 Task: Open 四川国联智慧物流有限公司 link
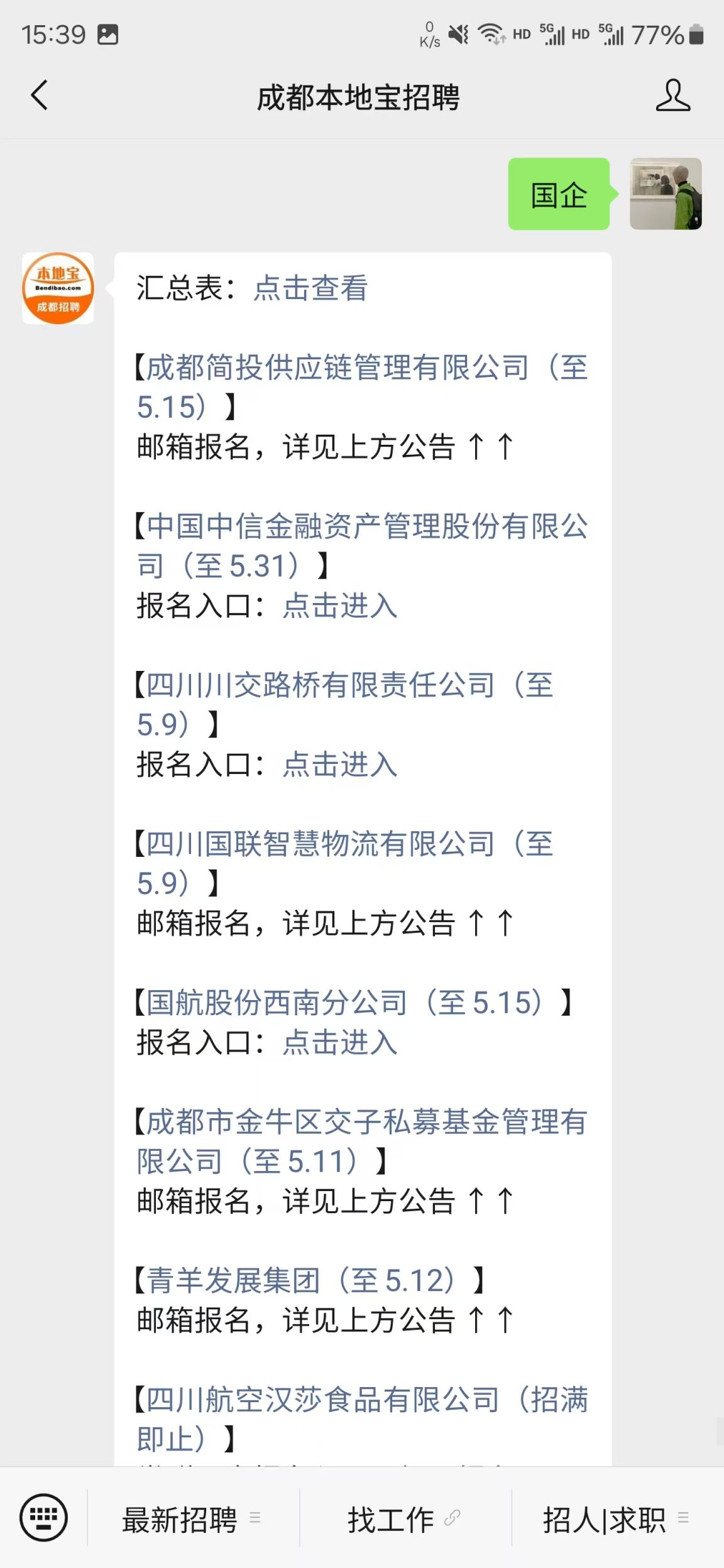[x=349, y=844]
